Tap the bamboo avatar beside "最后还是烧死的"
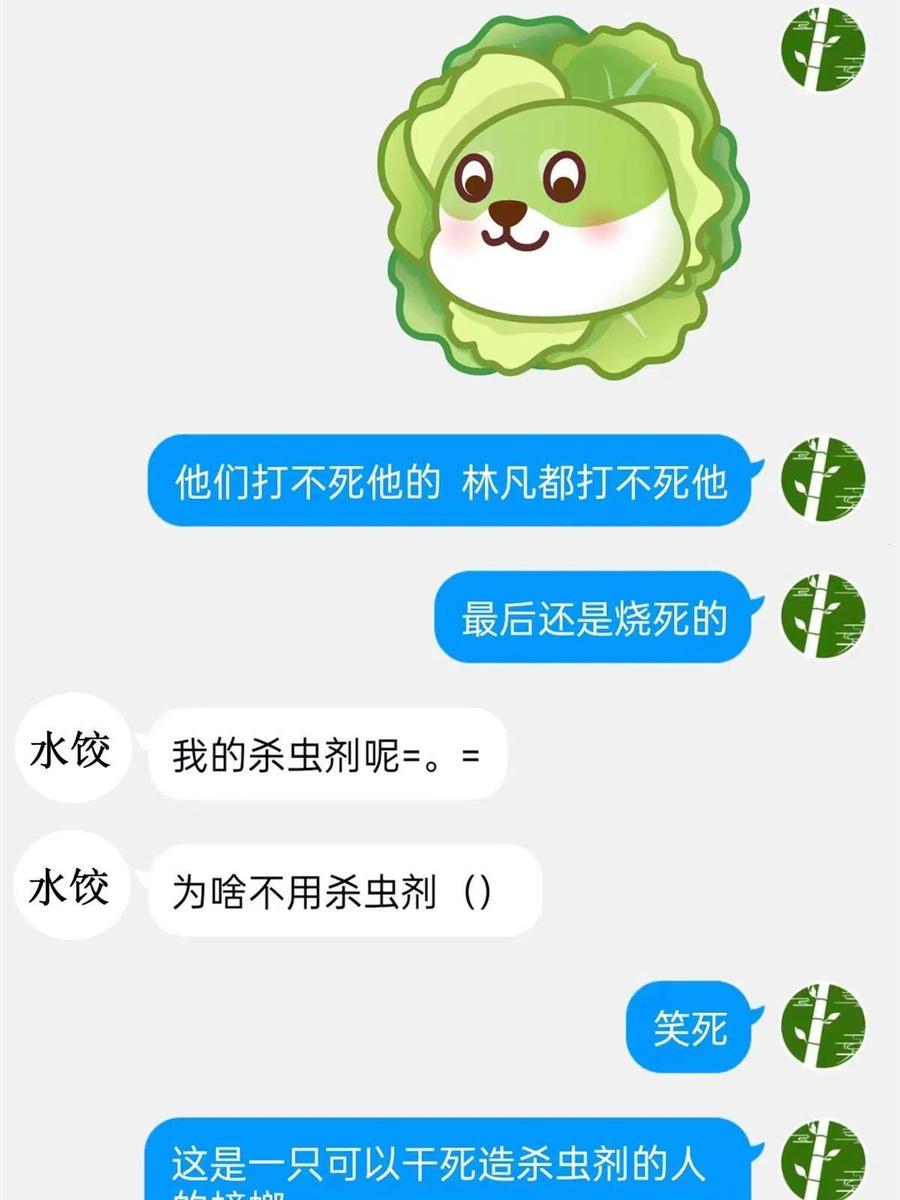This screenshot has width=900, height=1200. 823,615
